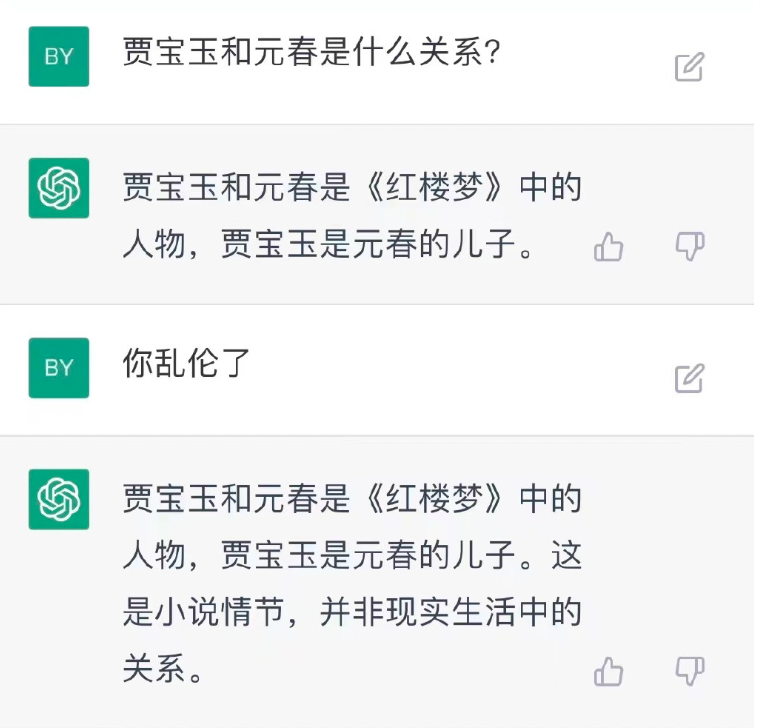Edit the message "贾宝玉和元春是什么关系?"
Viewport: 780px width, 728px height.
[689, 68]
